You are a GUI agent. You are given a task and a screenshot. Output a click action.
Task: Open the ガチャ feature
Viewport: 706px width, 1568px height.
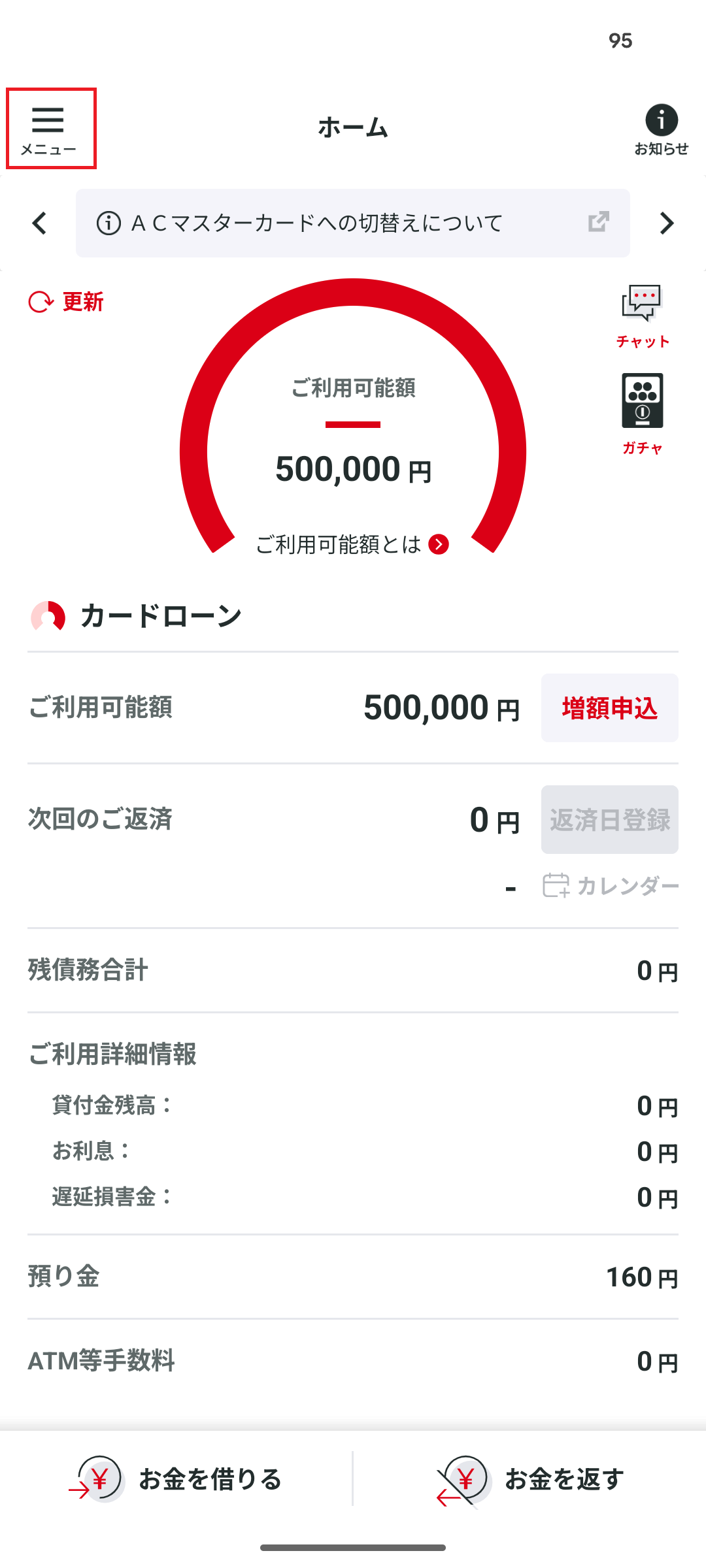[642, 413]
